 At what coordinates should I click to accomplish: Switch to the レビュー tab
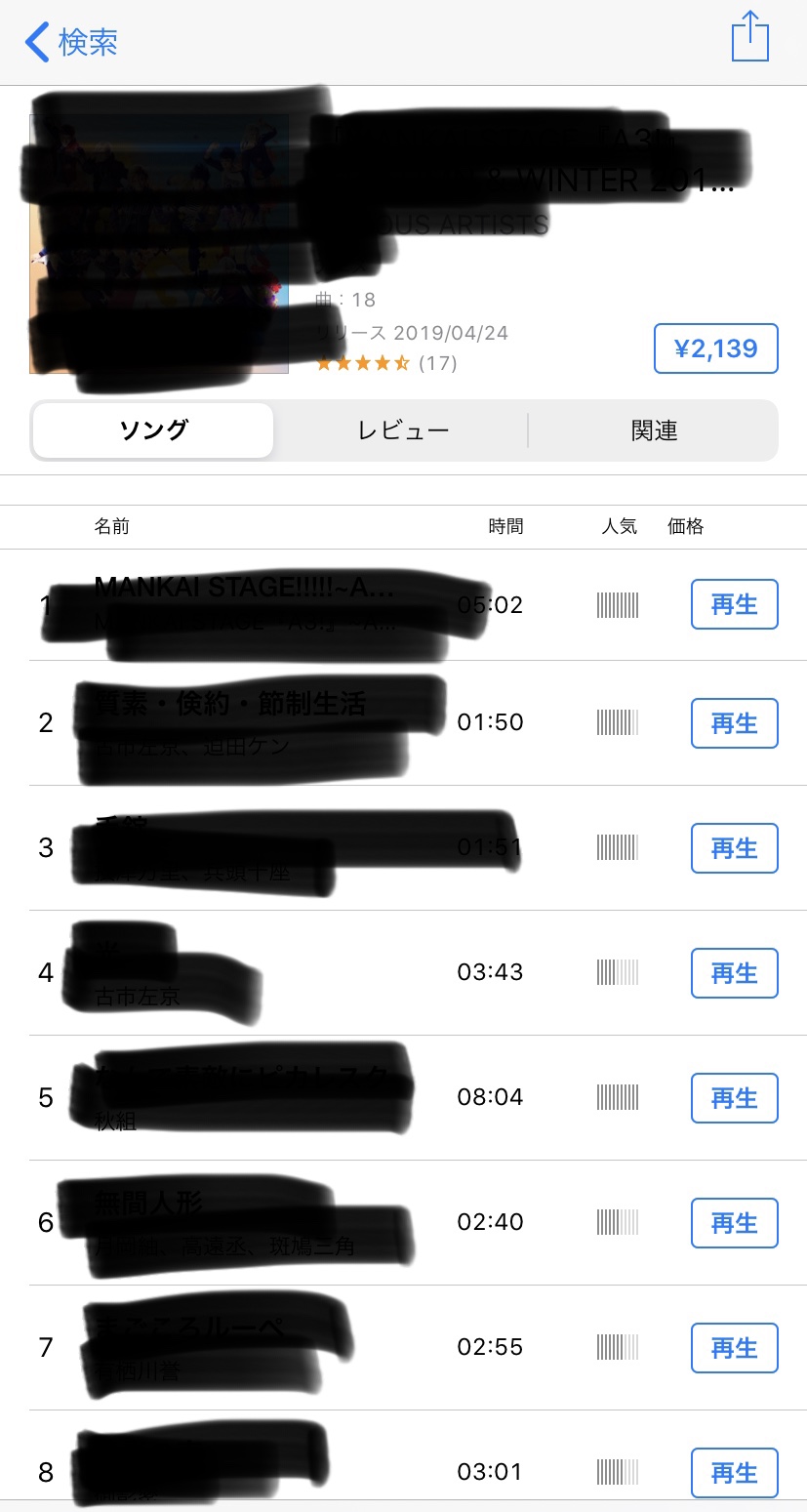(x=403, y=430)
